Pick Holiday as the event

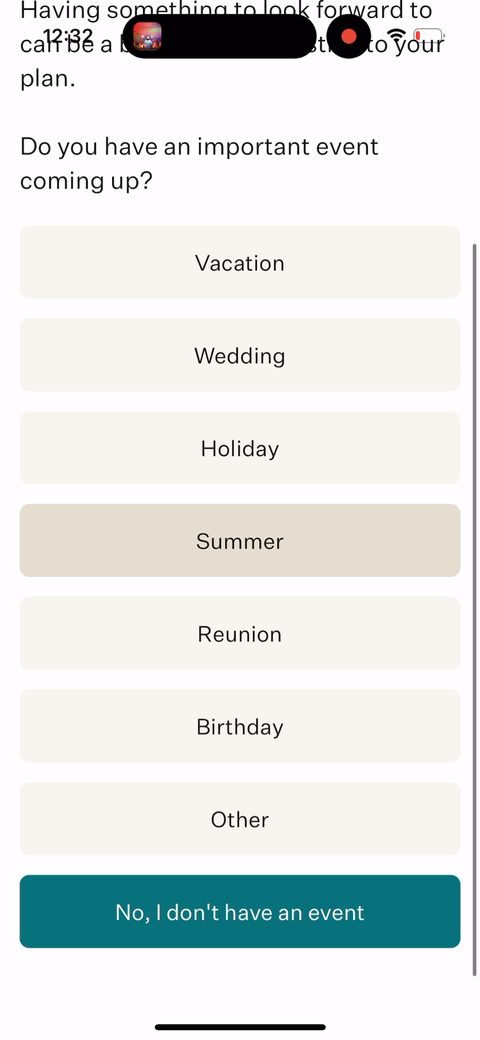(240, 448)
